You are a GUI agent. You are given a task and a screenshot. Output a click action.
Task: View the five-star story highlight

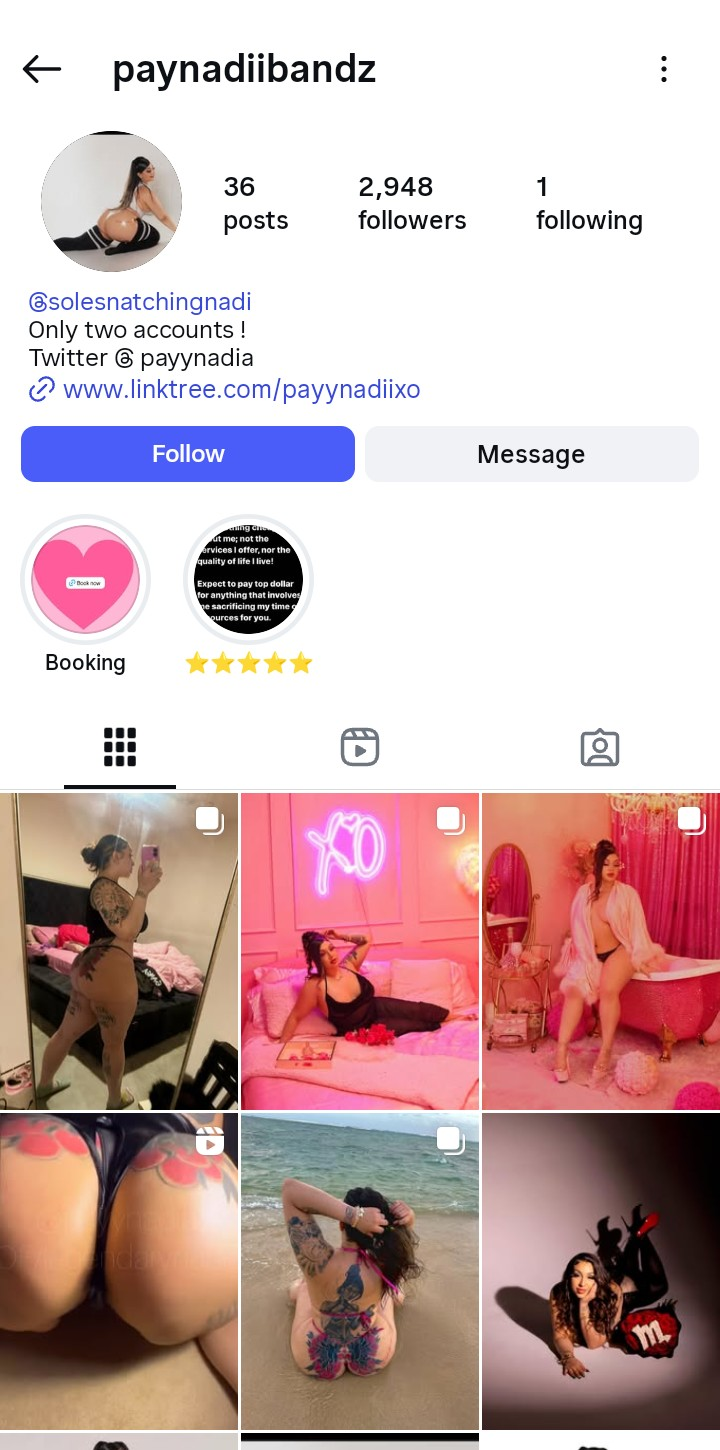tap(249, 580)
